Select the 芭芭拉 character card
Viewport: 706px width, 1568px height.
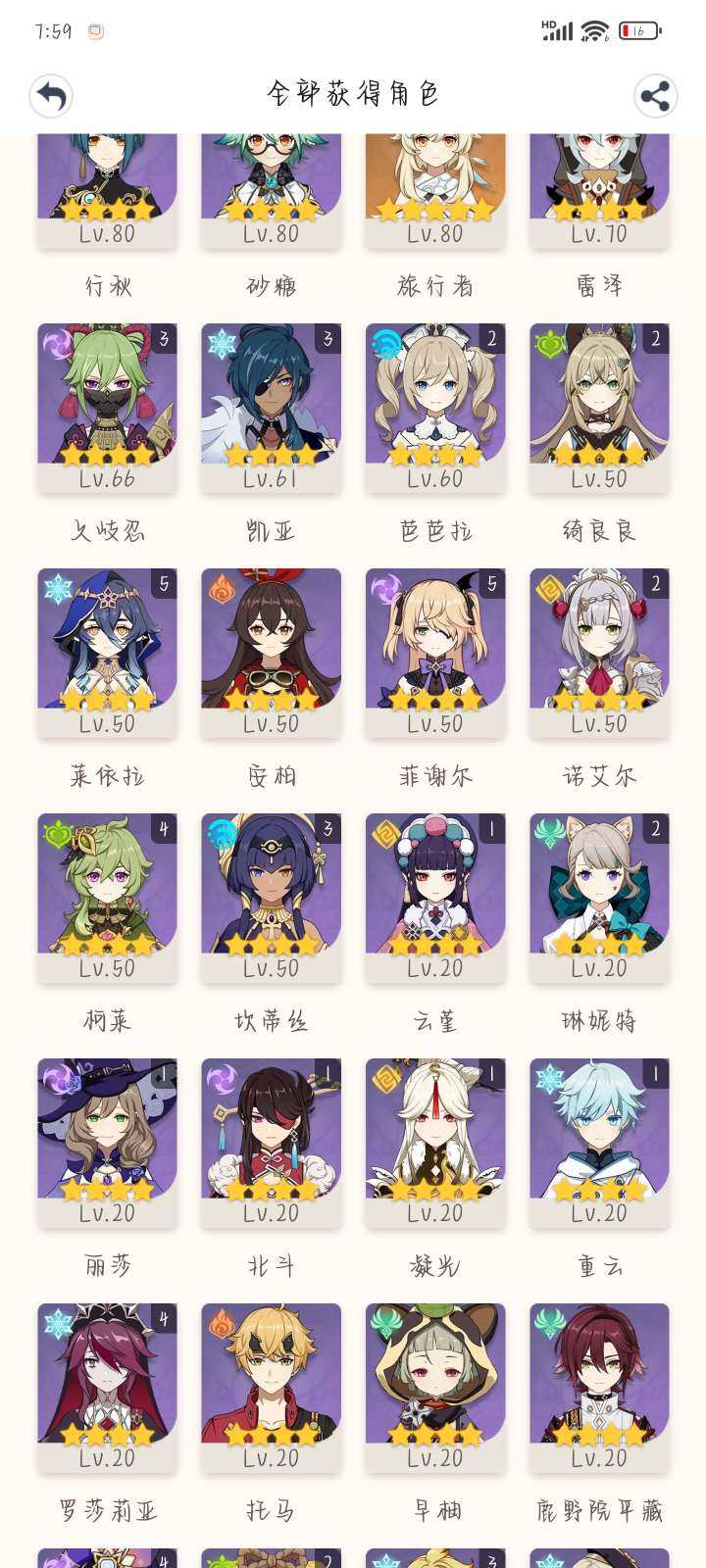(435, 407)
